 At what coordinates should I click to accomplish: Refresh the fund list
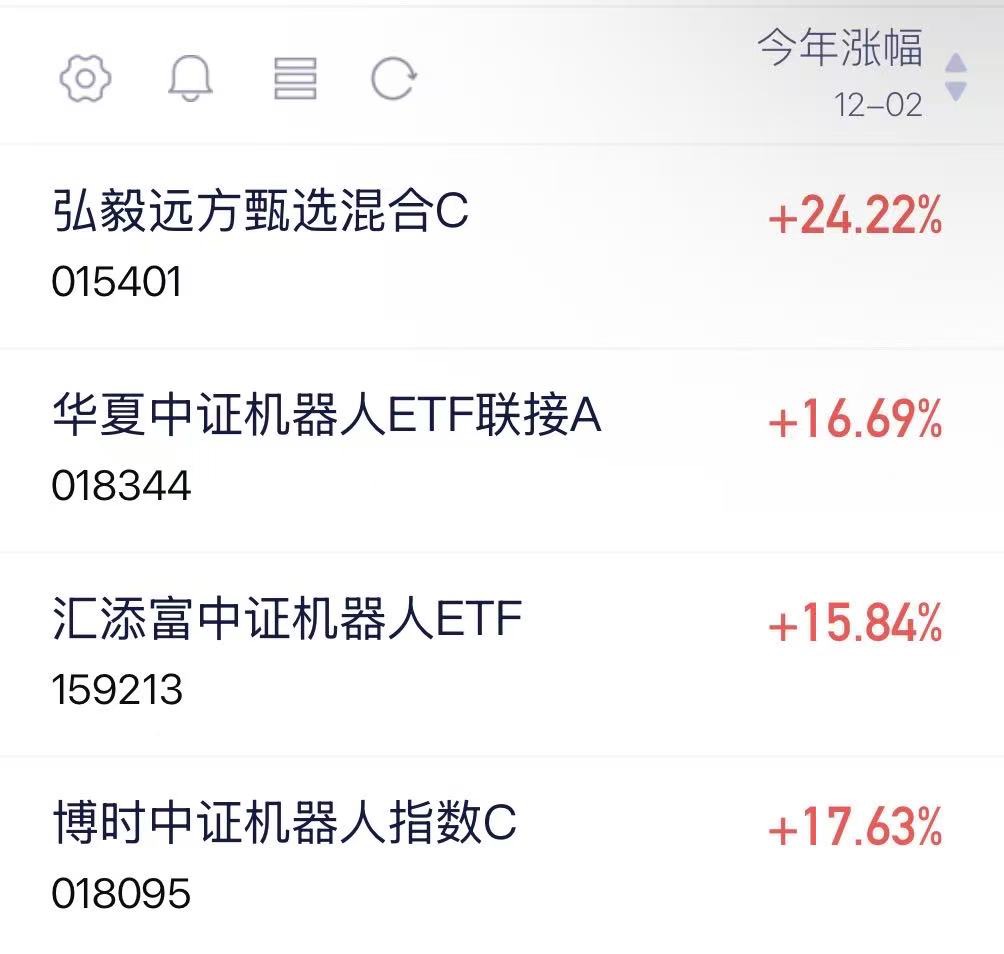(393, 78)
